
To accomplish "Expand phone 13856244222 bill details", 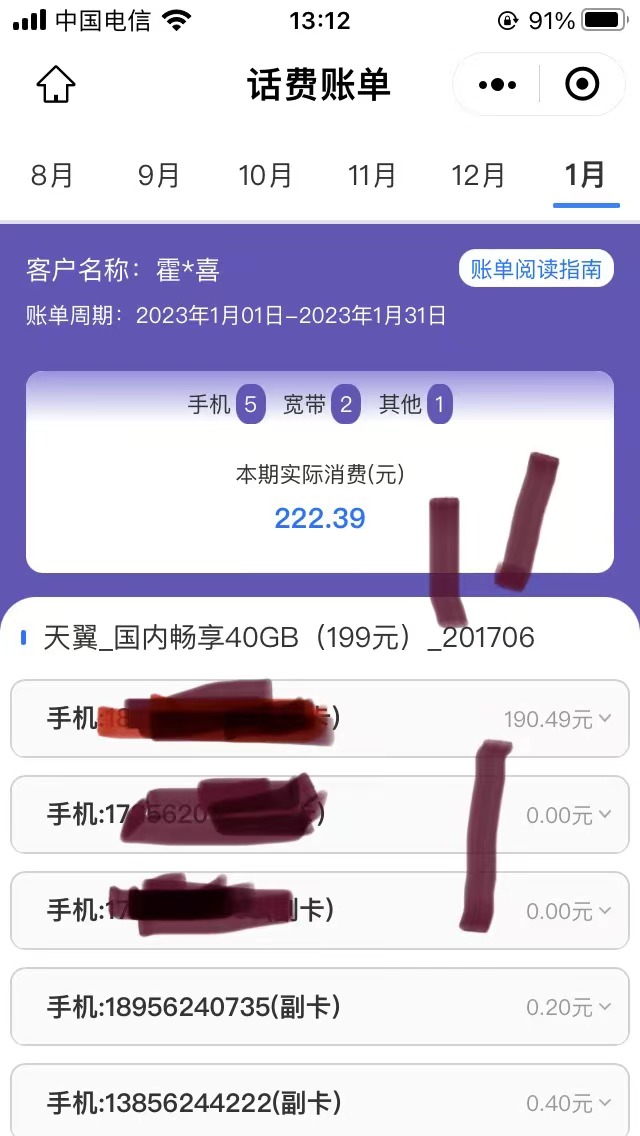I will (x=320, y=1100).
